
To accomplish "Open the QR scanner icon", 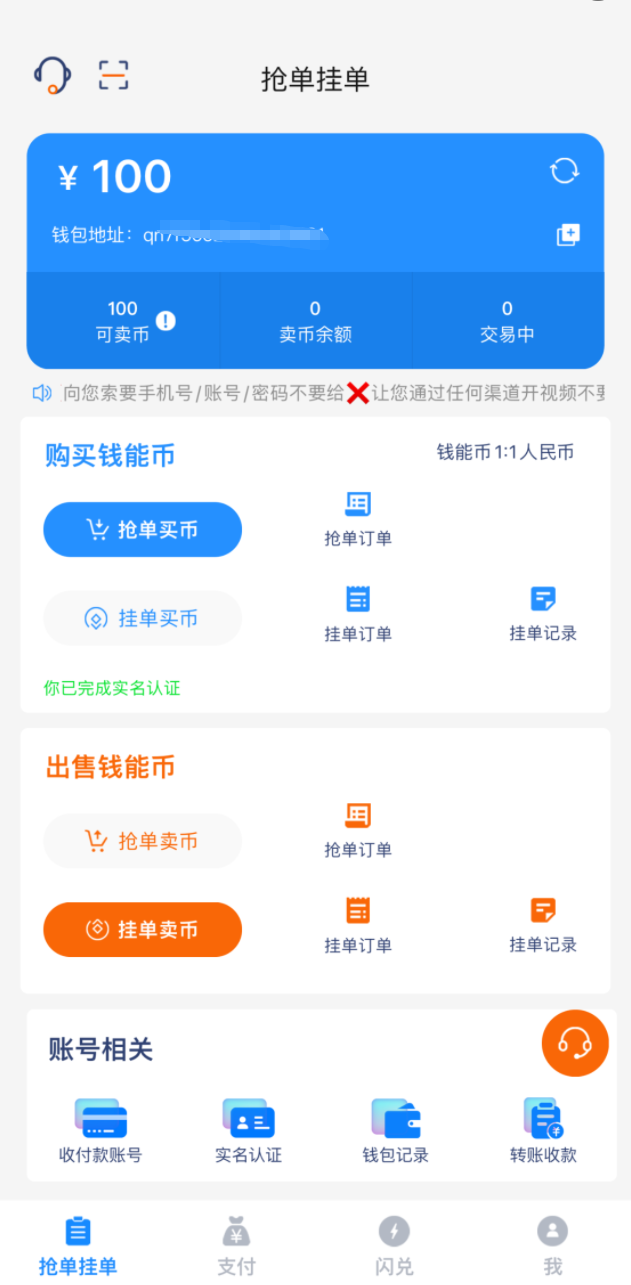I will point(113,76).
